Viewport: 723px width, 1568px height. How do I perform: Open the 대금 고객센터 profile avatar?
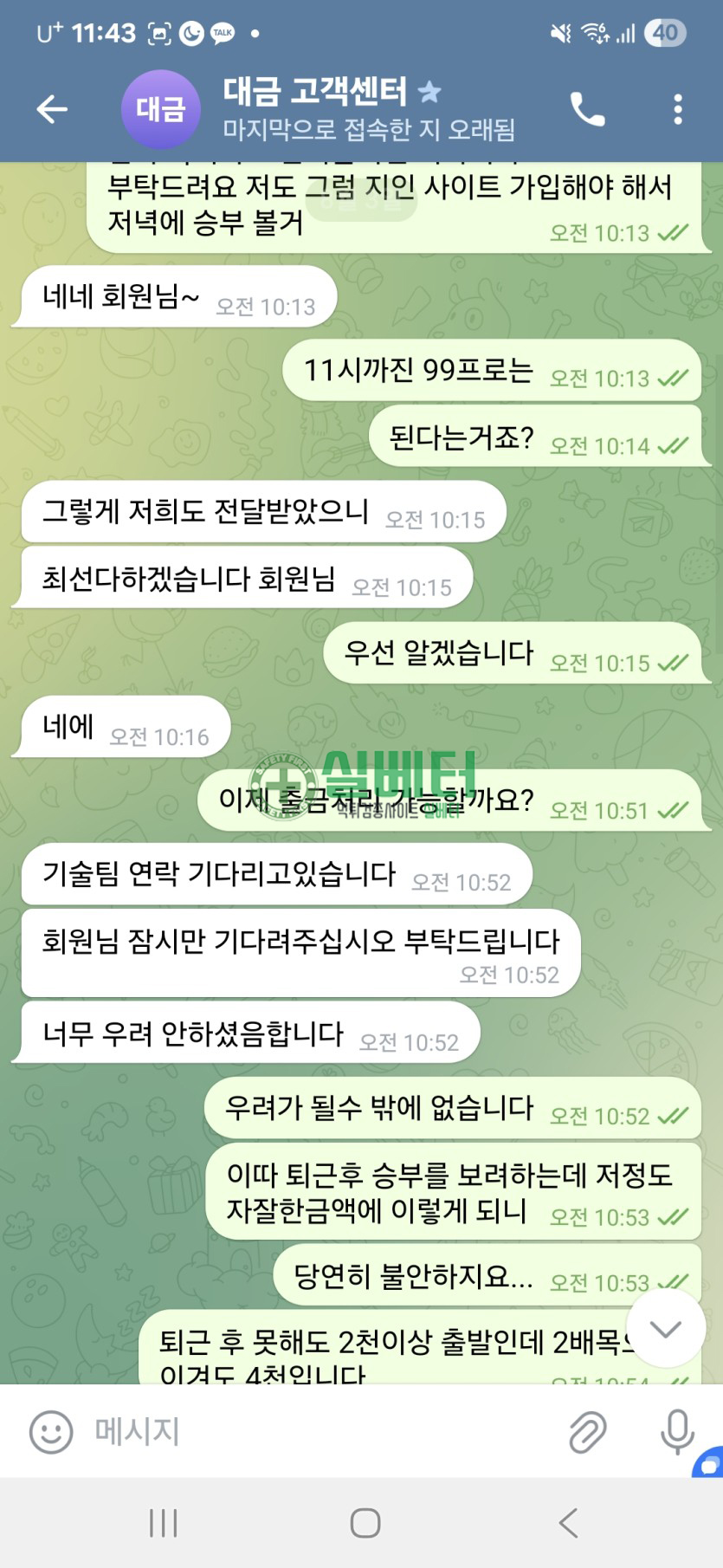(x=160, y=109)
